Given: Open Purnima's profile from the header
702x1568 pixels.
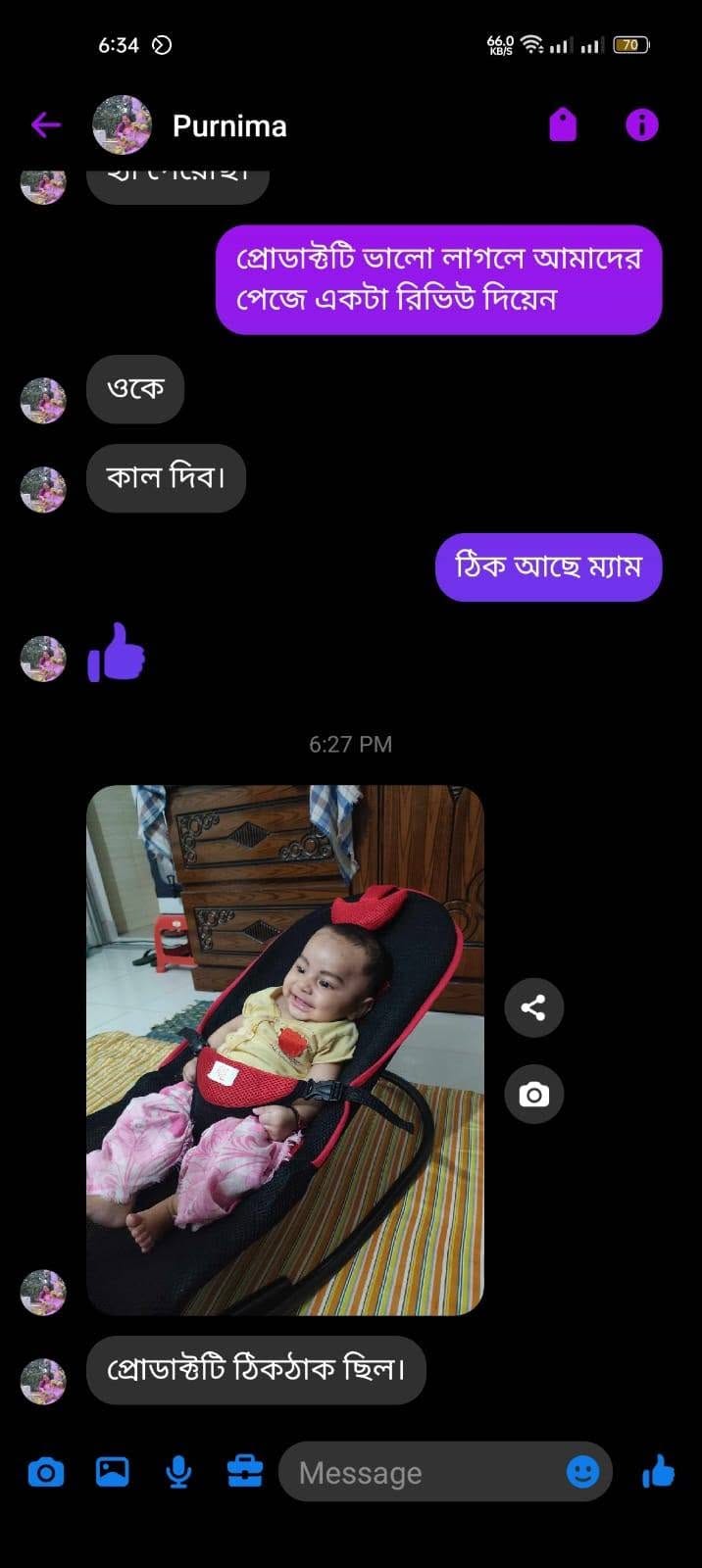Looking at the screenshot, I should (190, 125).
